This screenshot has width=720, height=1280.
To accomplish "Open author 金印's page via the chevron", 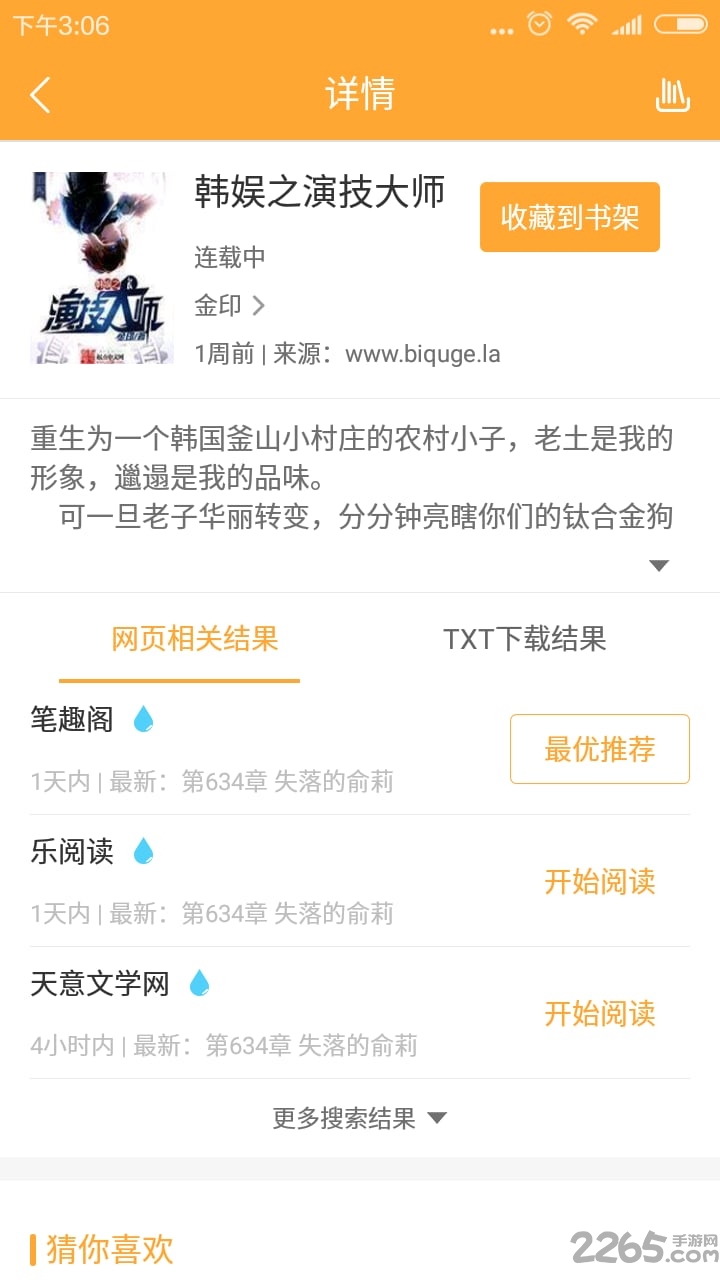I will (257, 306).
